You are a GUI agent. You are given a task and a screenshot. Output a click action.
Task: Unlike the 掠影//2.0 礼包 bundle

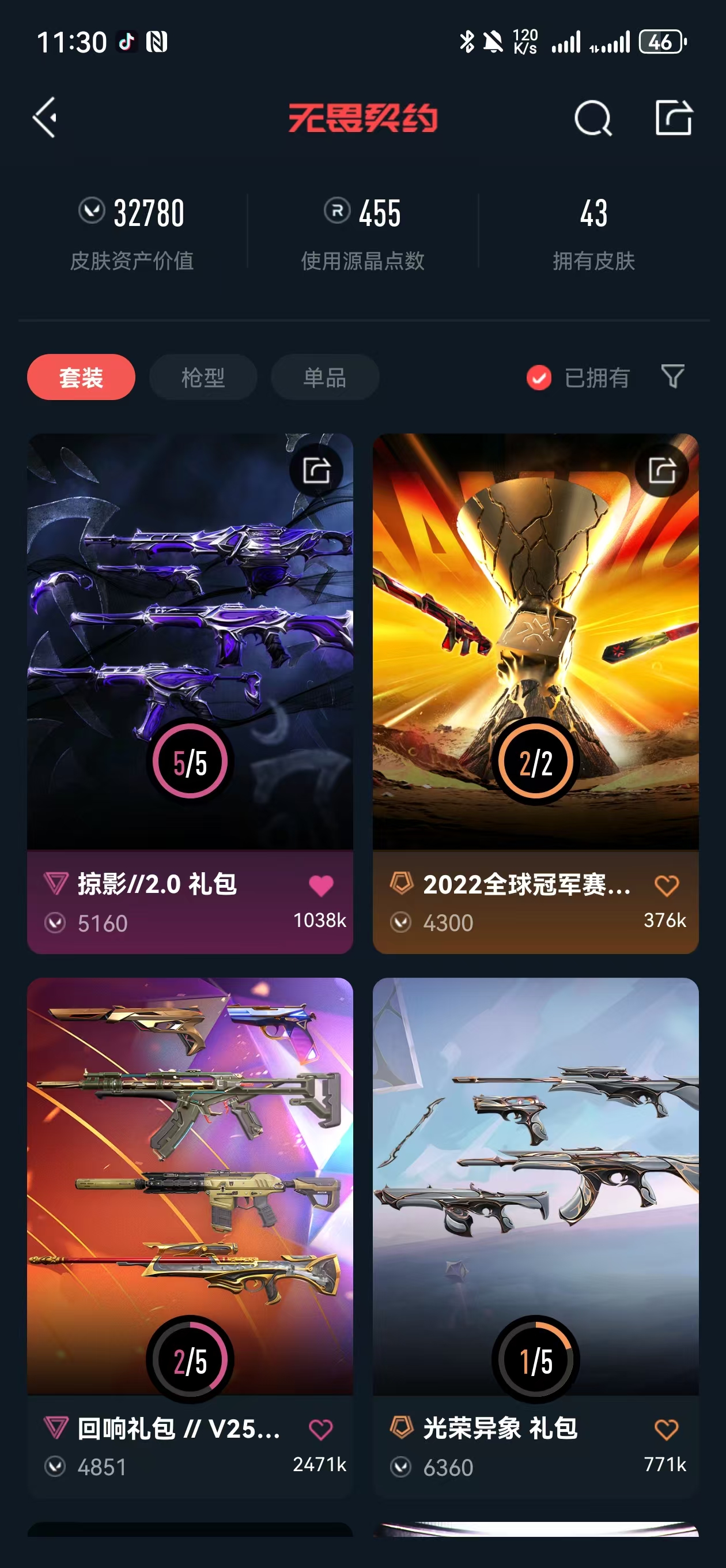coord(322,885)
